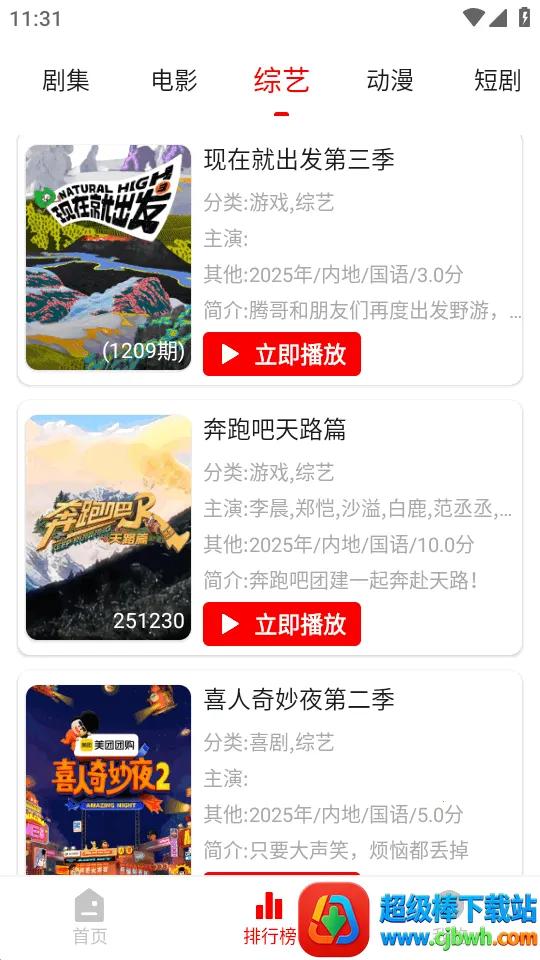Screen dimensions: 540x960
Task: Open the 喜人奇妙夜第二季 card
Action: [270, 773]
